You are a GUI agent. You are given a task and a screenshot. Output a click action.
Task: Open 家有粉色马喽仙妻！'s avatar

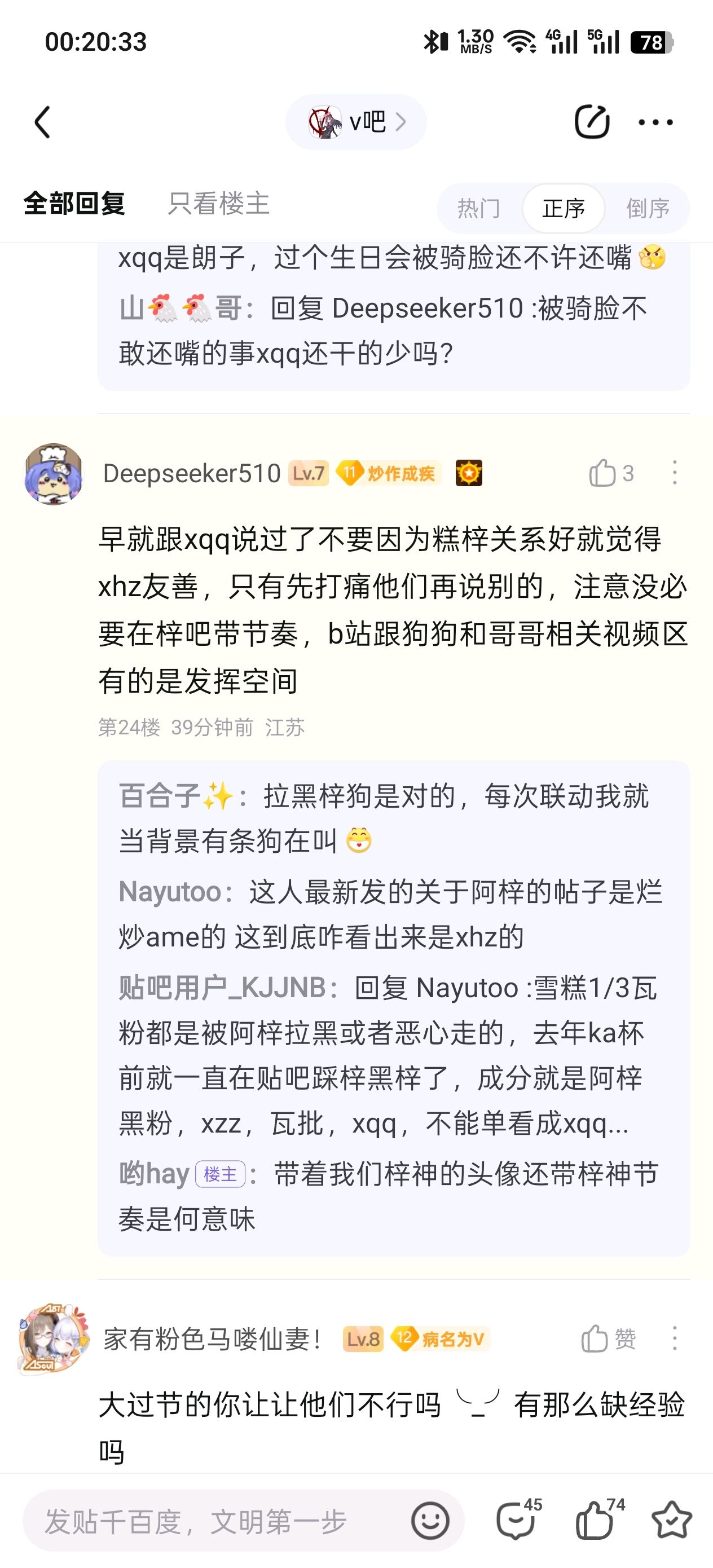click(54, 1339)
